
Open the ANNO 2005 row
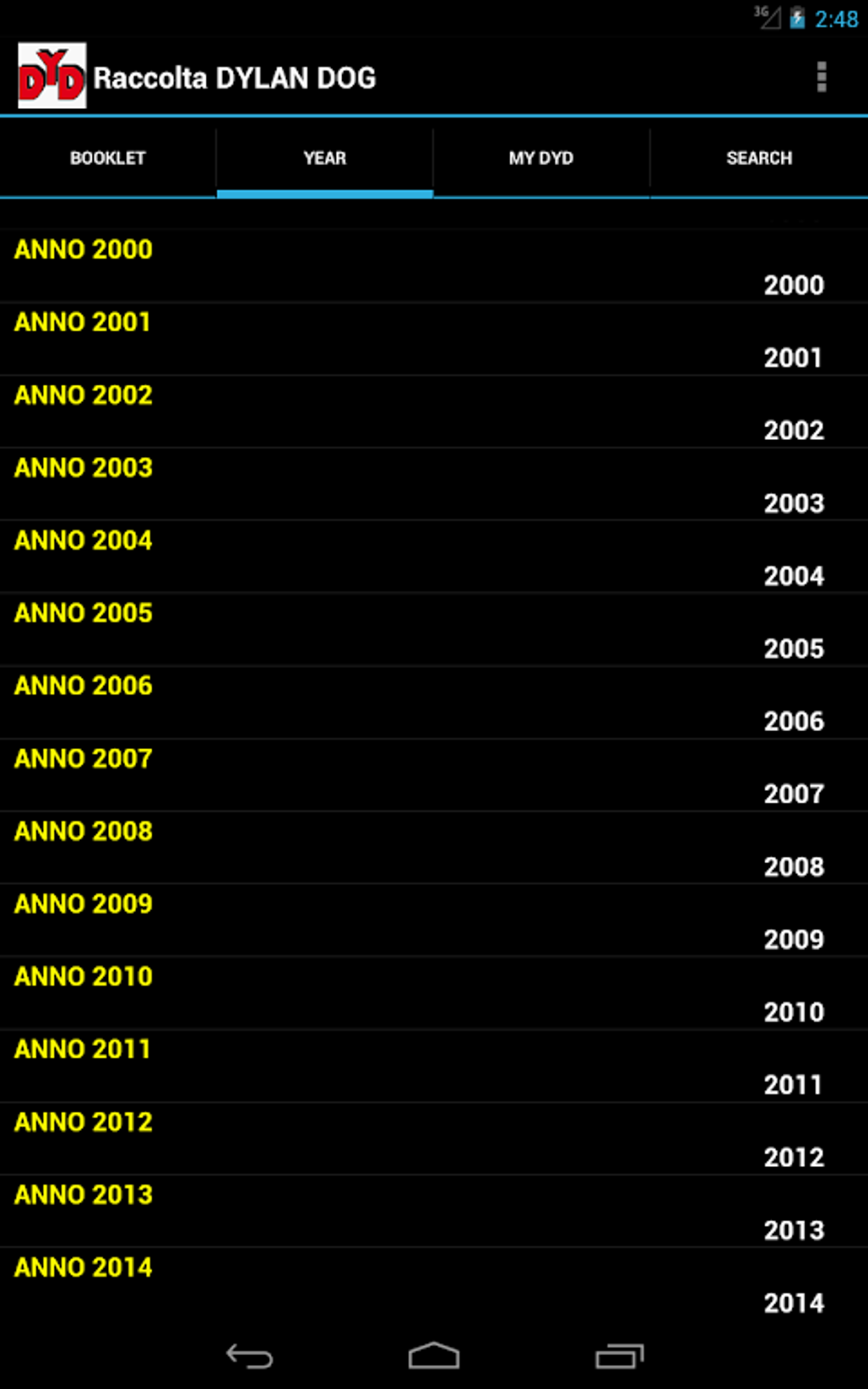[x=434, y=630]
